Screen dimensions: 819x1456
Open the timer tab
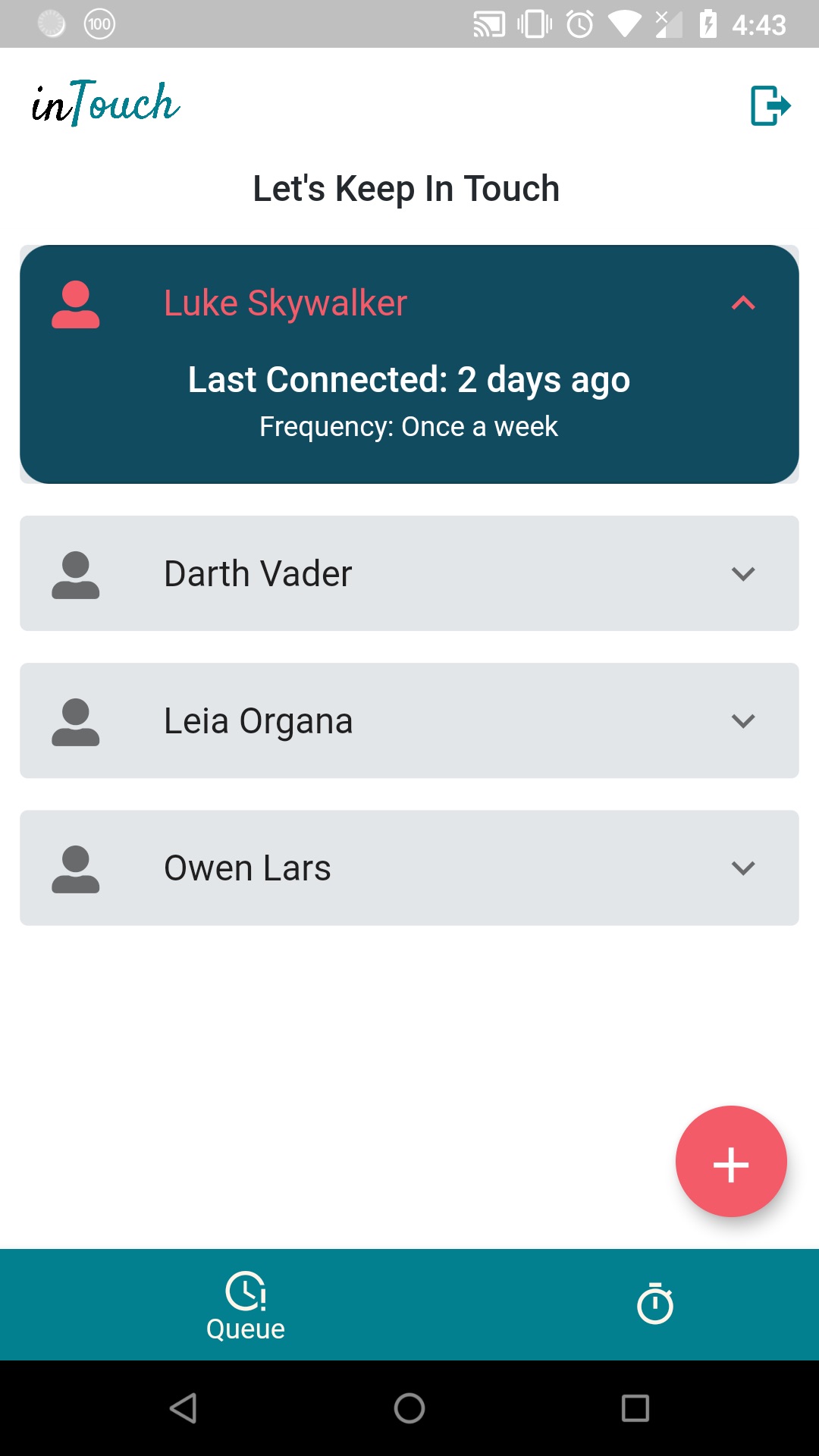point(655,1304)
